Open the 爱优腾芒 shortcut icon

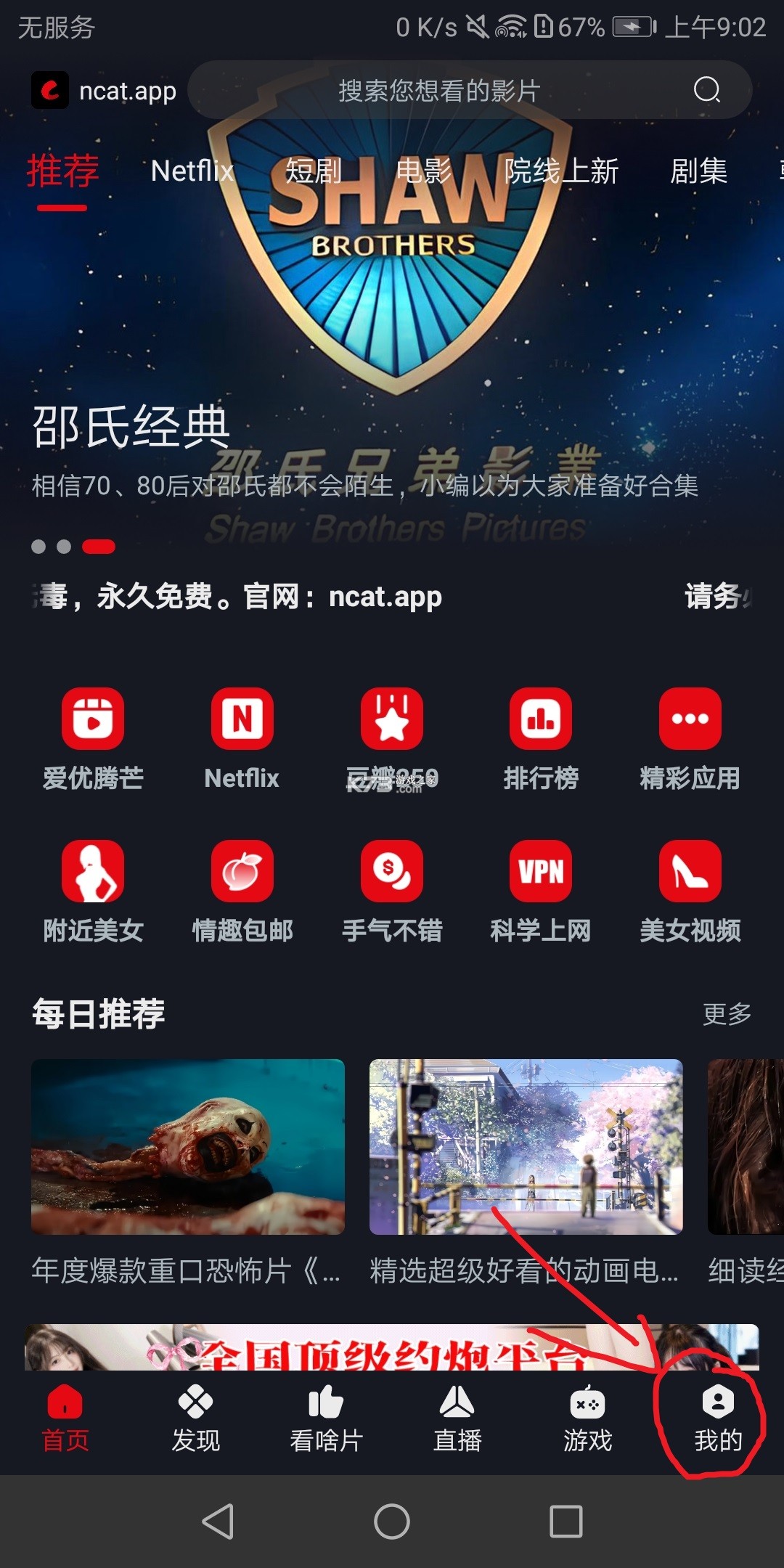[x=92, y=719]
